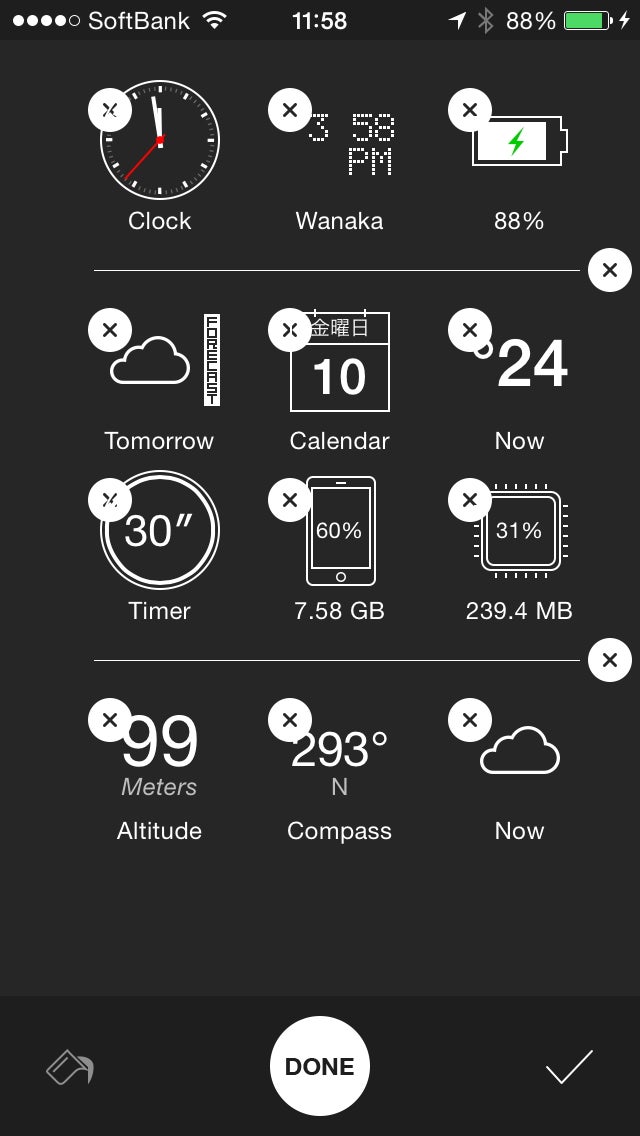Delete the divider line below Timer row
The width and height of the screenshot is (640, 1136).
pyautogui.click(x=610, y=660)
